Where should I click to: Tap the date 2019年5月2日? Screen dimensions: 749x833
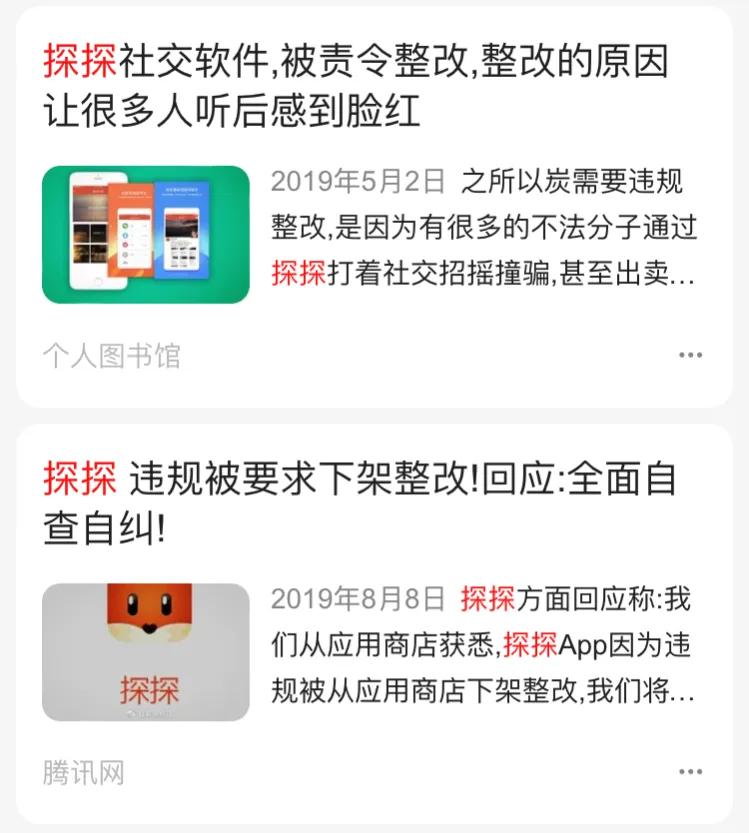355,181
